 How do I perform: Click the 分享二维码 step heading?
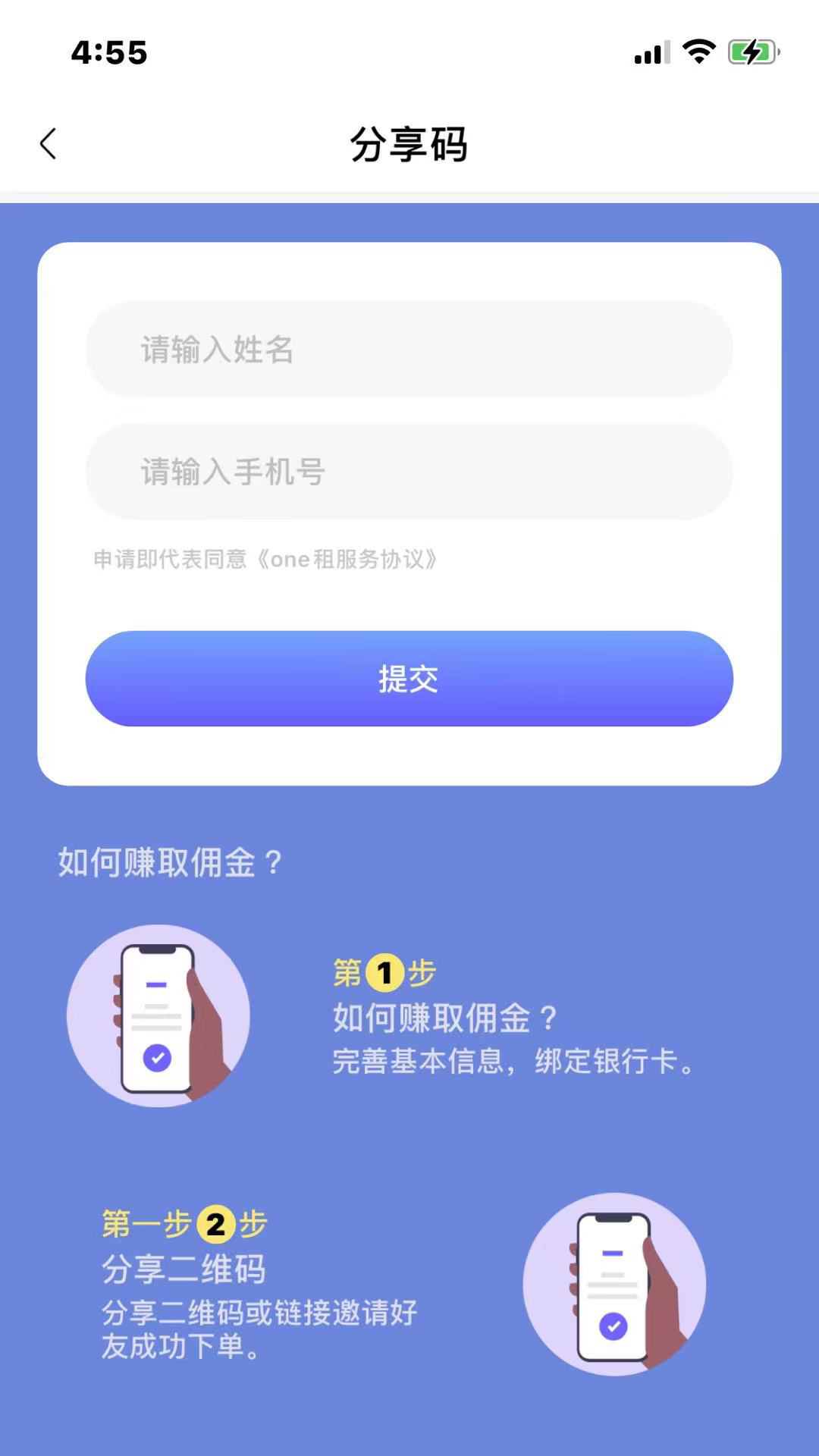click(185, 1268)
